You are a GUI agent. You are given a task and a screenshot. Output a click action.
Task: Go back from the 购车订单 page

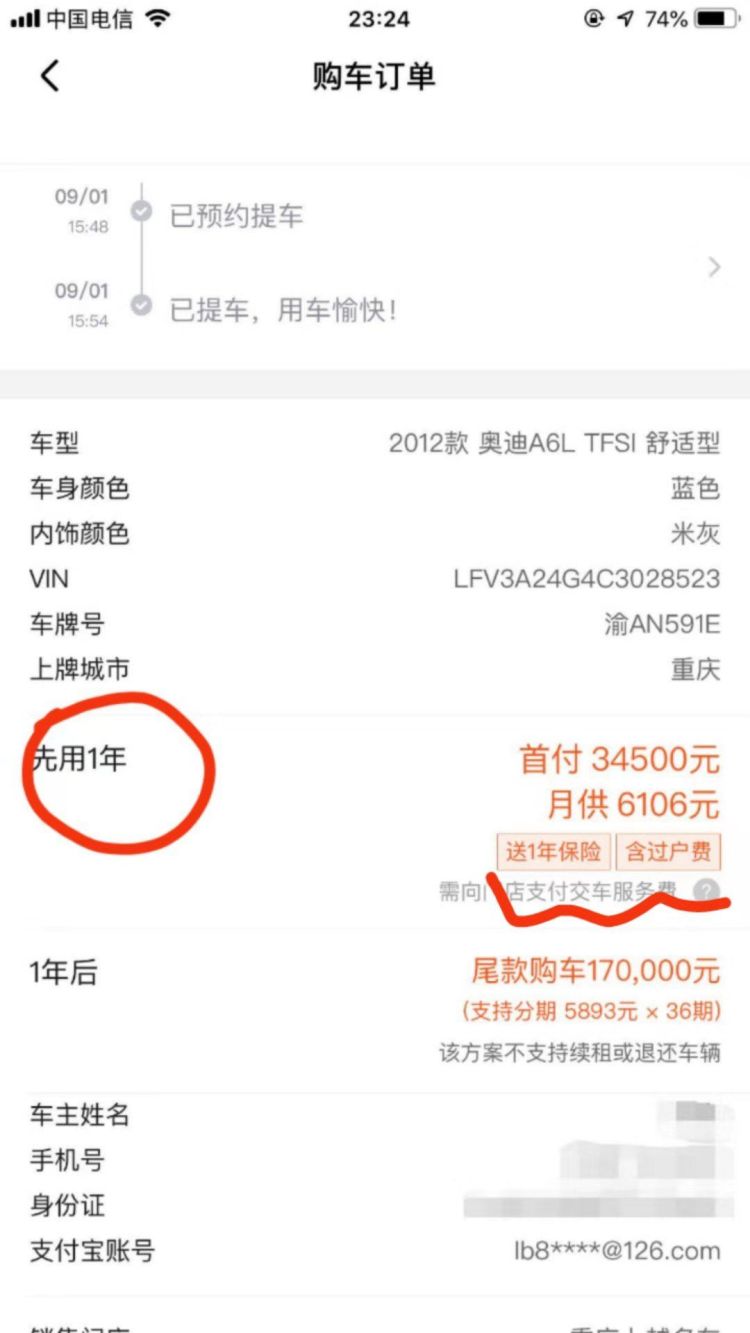coord(50,76)
